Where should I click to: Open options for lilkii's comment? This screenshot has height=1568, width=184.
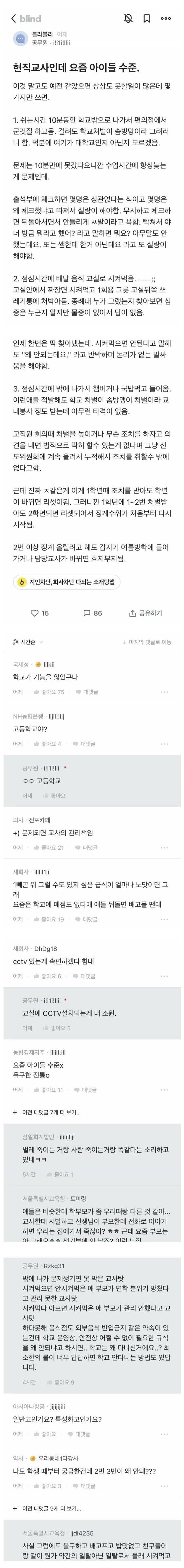[x=164, y=692]
